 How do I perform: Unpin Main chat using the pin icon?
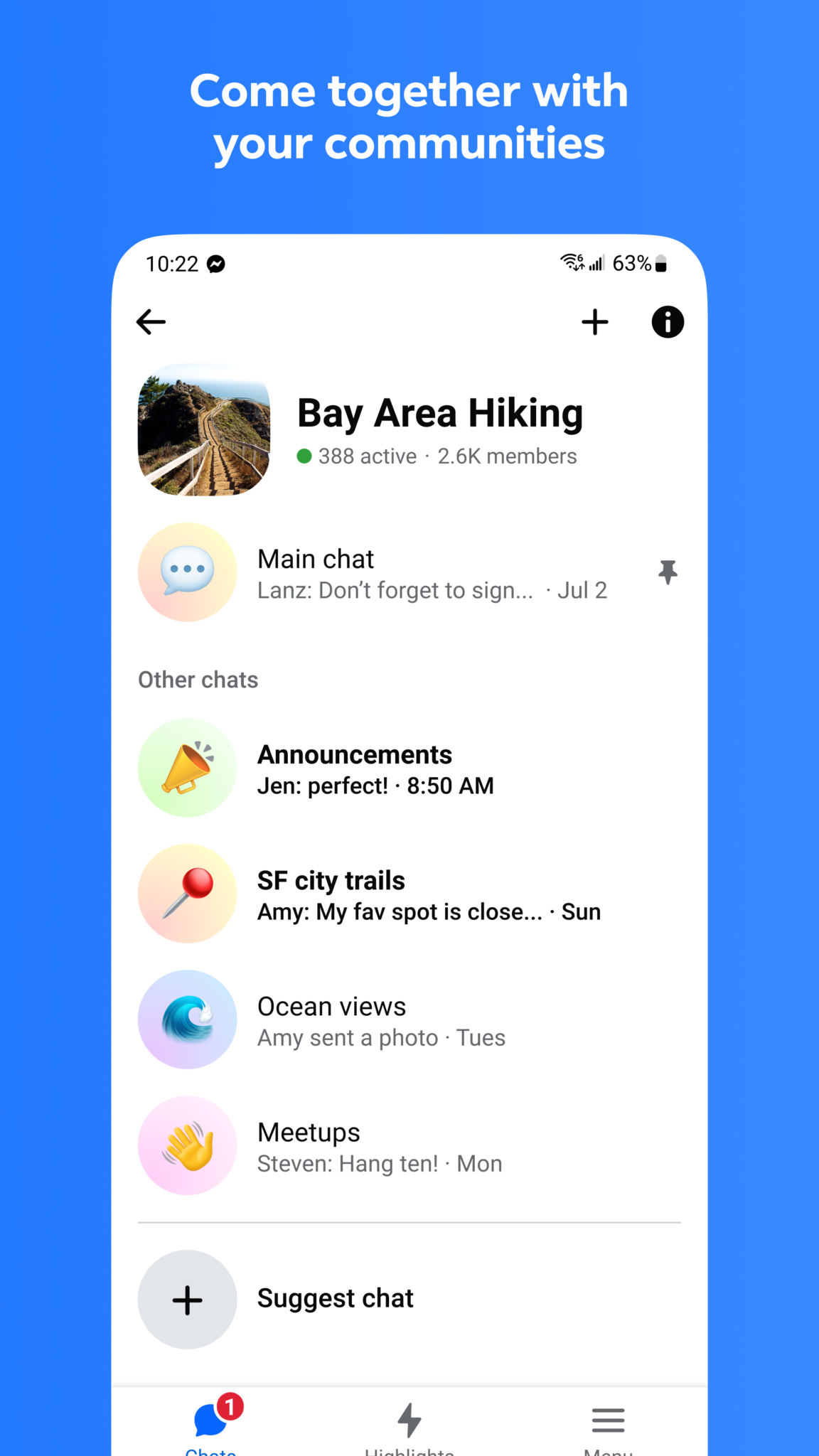pos(668,572)
